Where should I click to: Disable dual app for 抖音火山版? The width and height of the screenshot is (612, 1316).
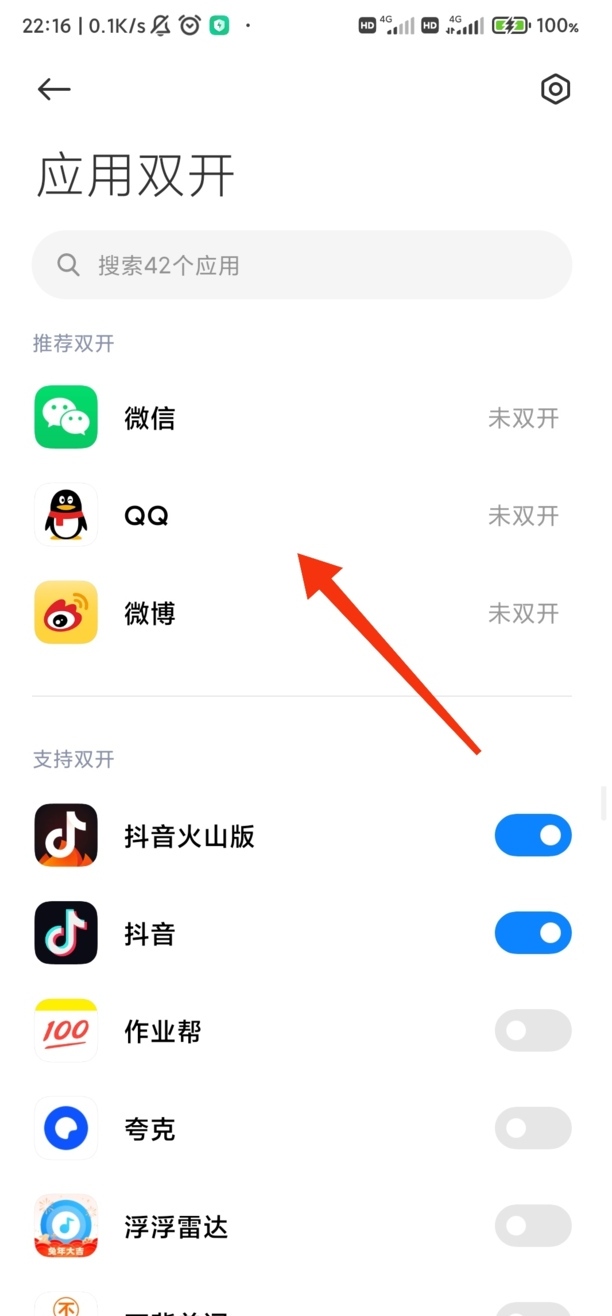[x=532, y=836]
